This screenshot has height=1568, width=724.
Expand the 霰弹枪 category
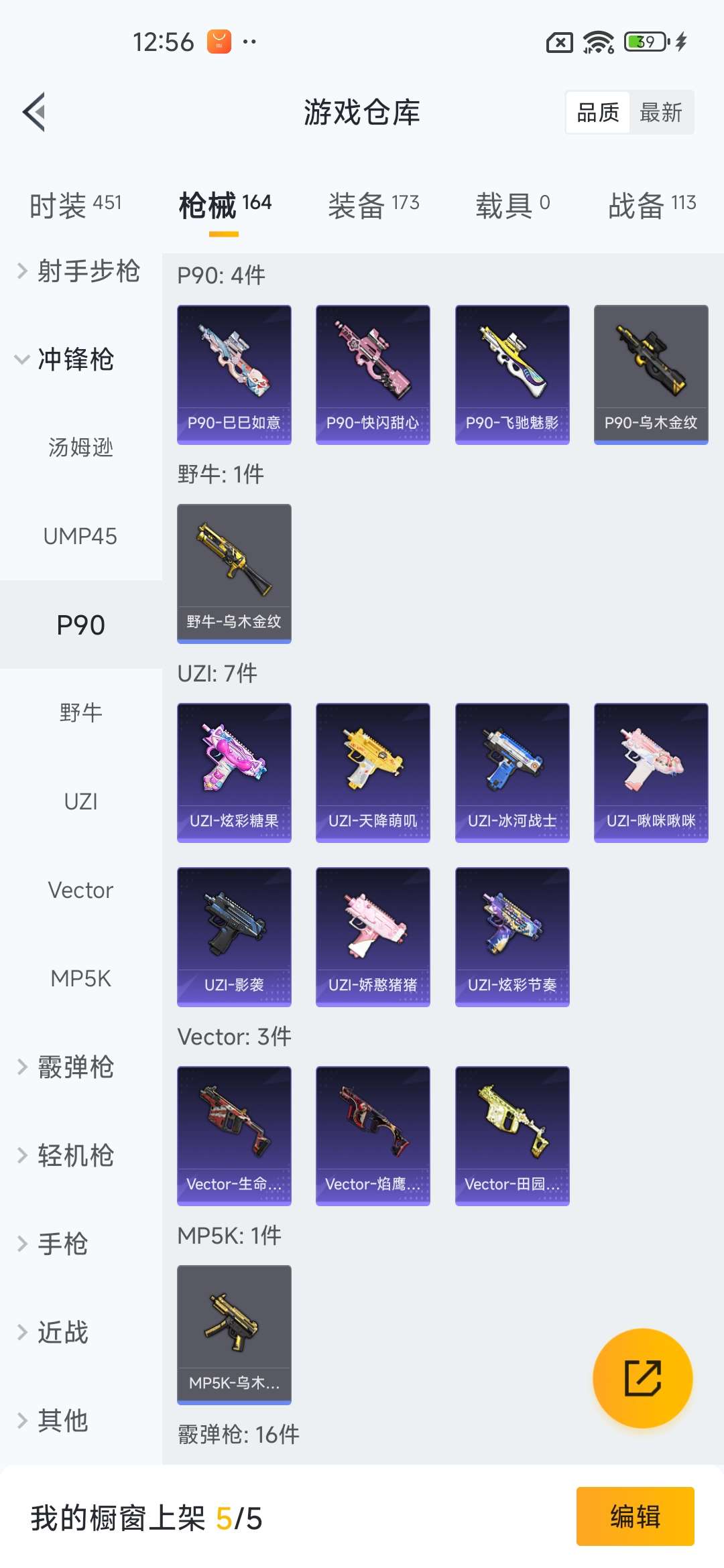[67, 1067]
